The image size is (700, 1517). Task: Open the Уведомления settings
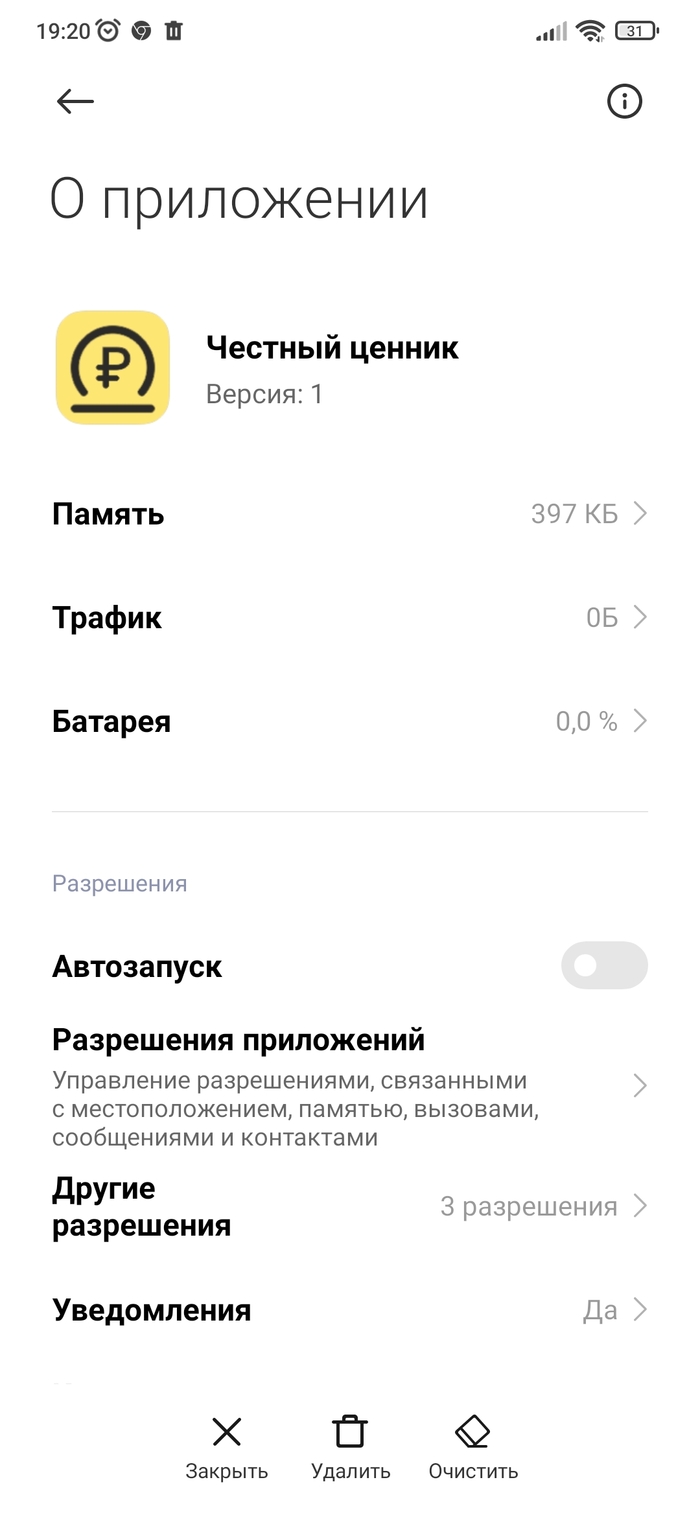click(350, 1310)
